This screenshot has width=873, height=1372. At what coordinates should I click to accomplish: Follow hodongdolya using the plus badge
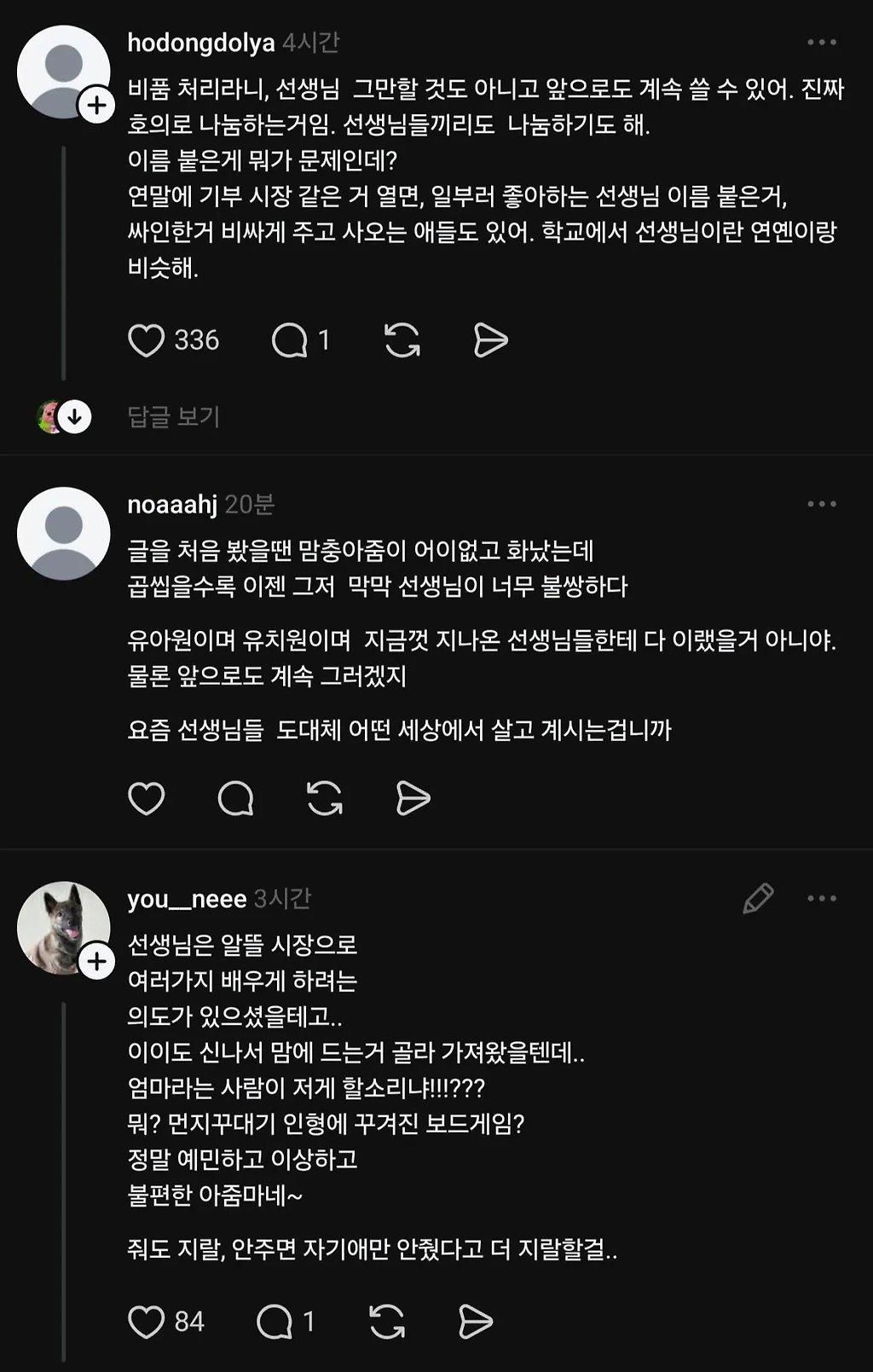tap(97, 105)
